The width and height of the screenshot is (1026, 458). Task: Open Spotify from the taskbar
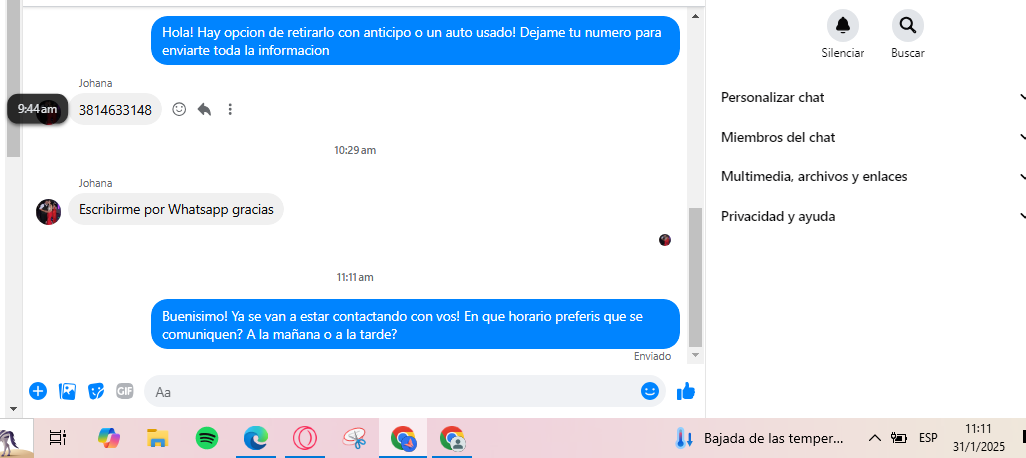(x=207, y=437)
